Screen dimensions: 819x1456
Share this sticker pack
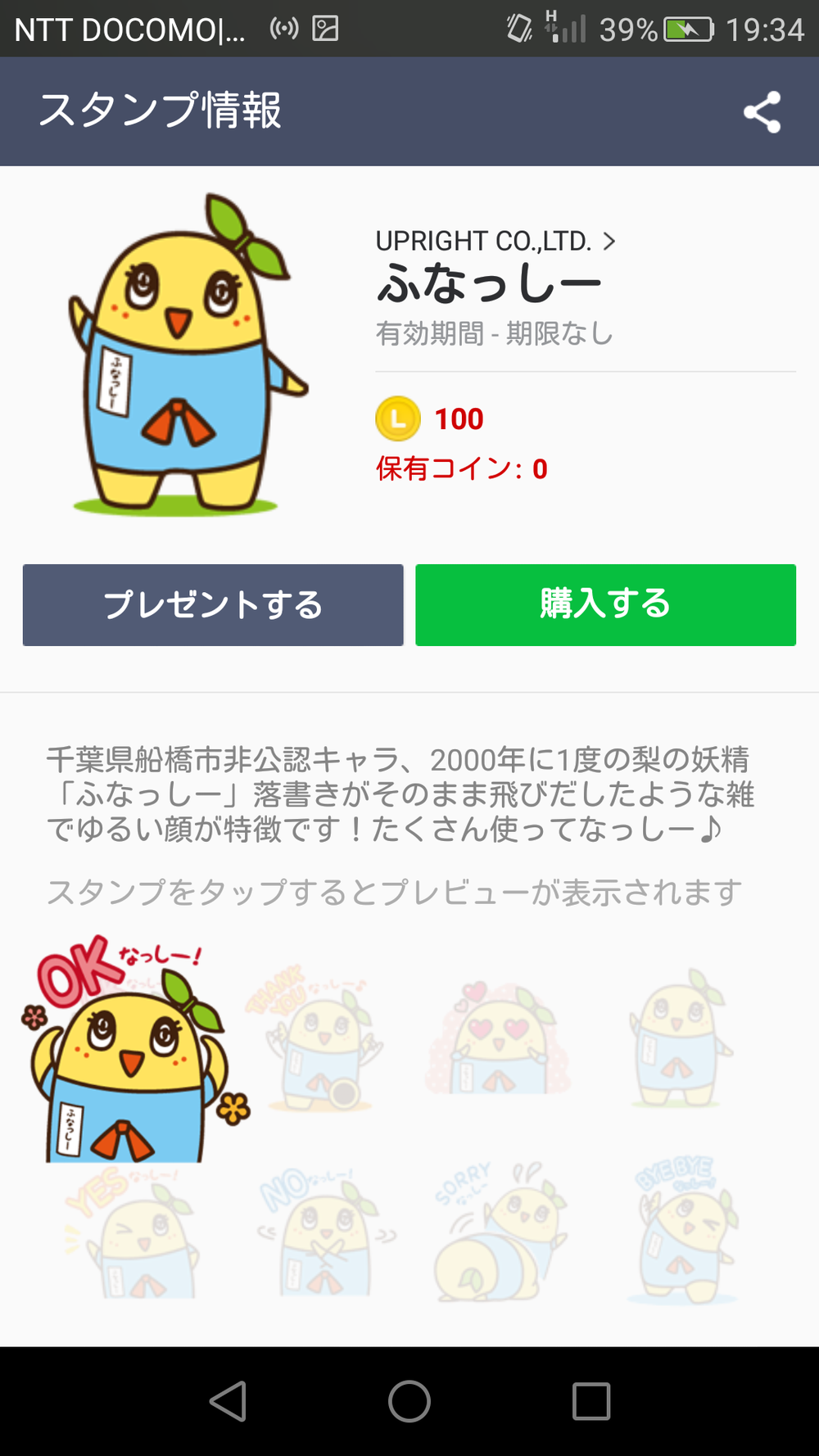pyautogui.click(x=762, y=112)
